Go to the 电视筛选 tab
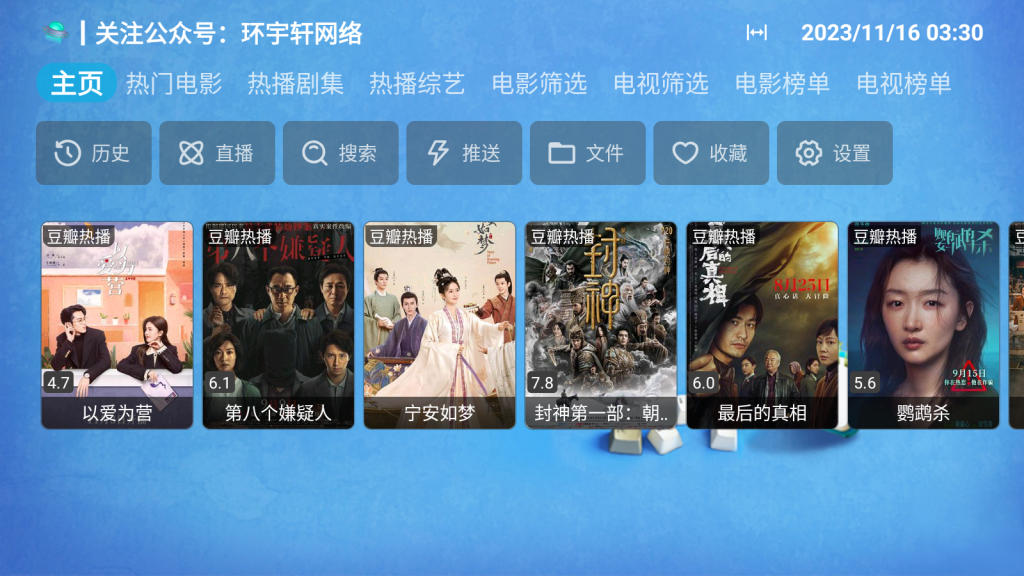This screenshot has height=576, width=1024. (x=661, y=84)
